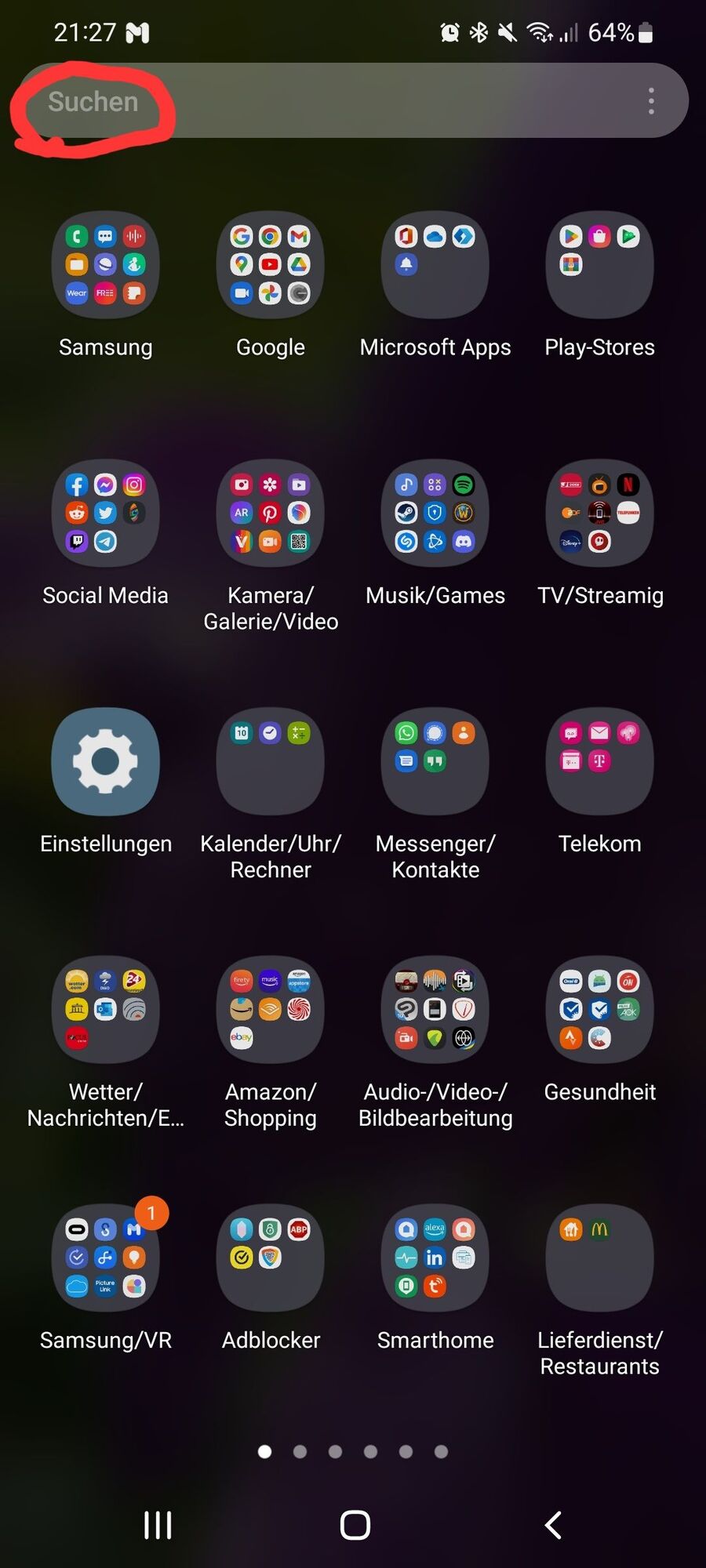Open the three-dot overflow menu
Screen dimensions: 706x1568
click(x=651, y=101)
